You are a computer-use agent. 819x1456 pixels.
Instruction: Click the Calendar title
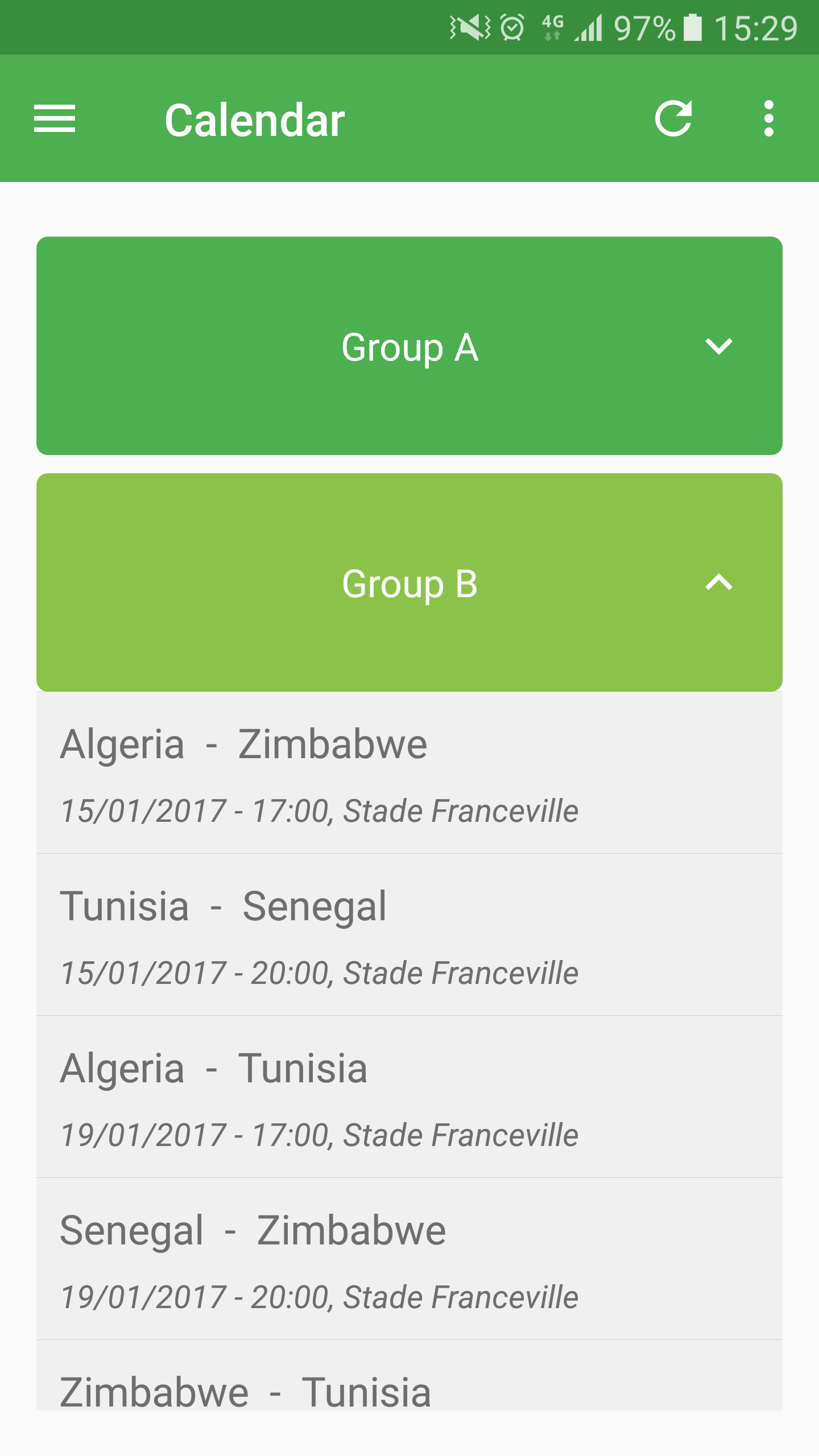point(255,119)
